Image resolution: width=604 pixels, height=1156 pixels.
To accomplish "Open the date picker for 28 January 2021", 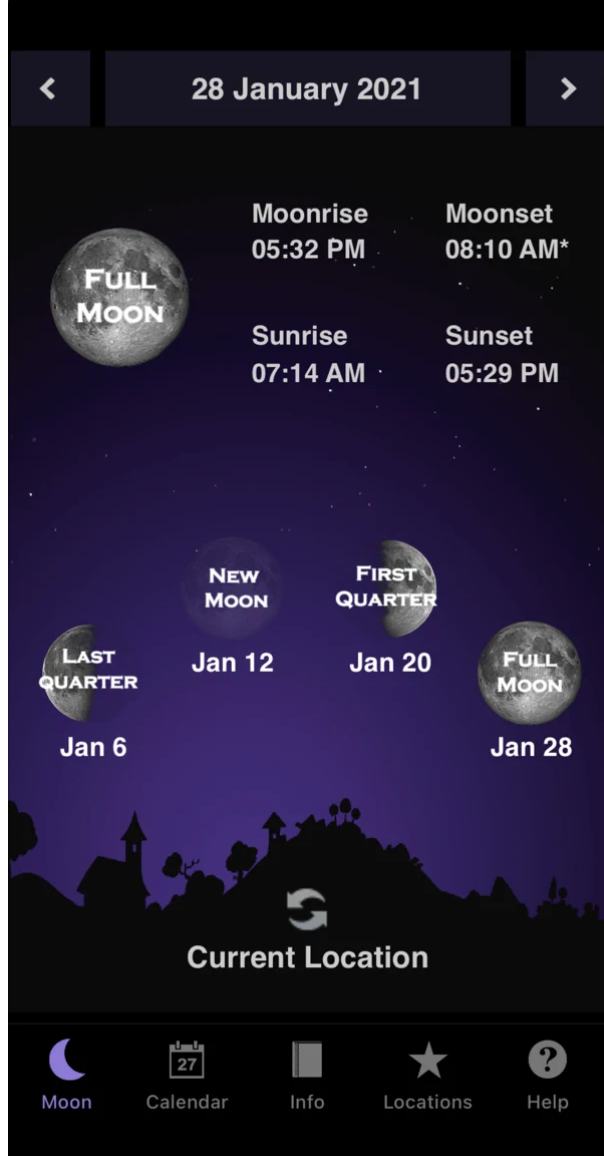I will click(x=307, y=89).
